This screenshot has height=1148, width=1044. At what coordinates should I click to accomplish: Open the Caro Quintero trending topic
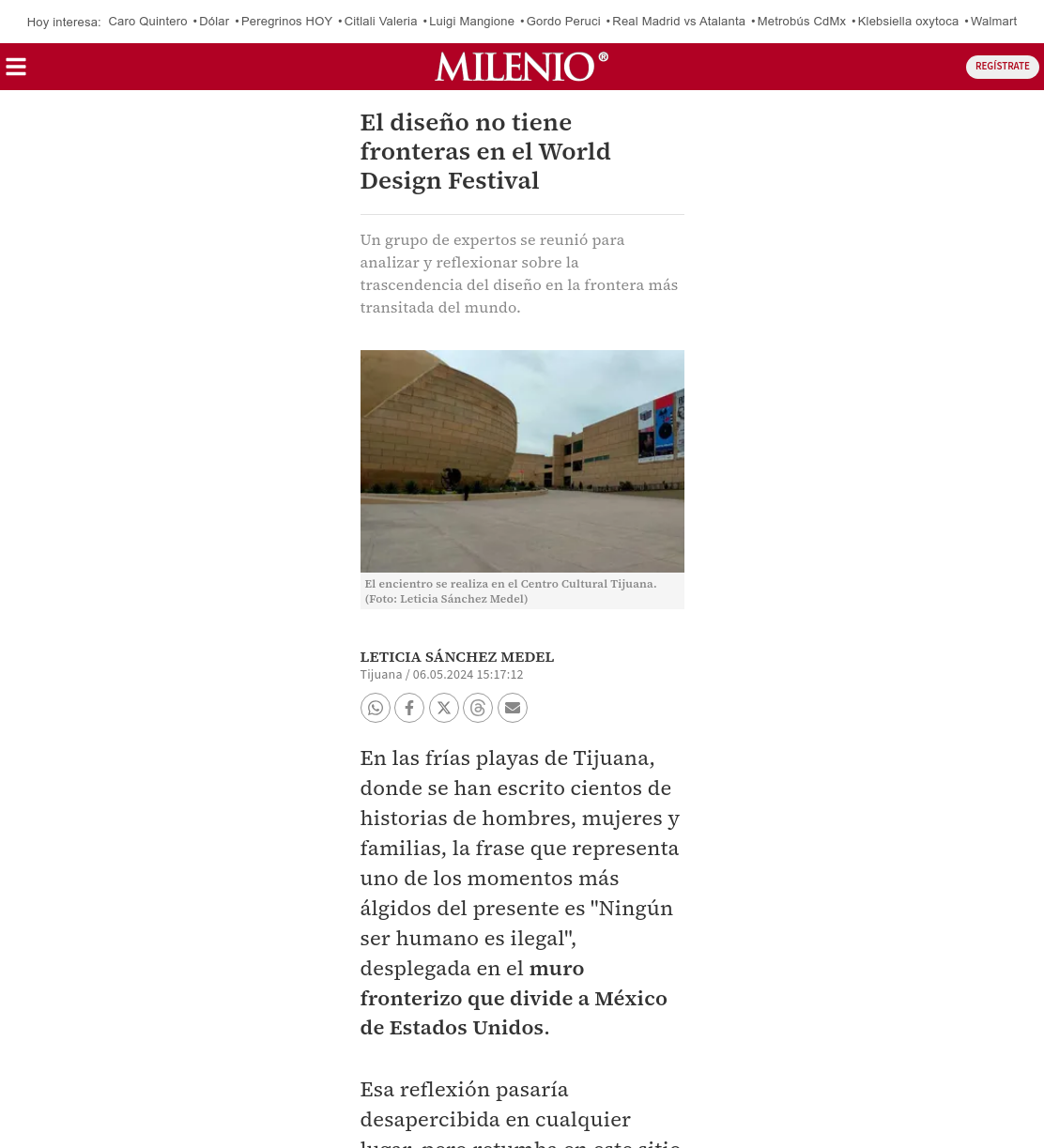(x=147, y=22)
